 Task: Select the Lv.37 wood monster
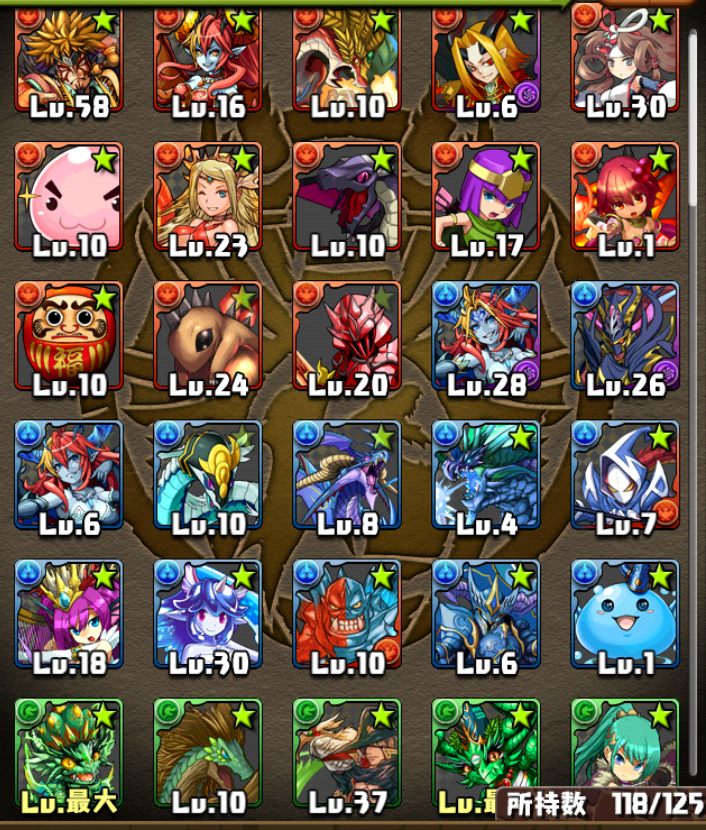(346, 752)
